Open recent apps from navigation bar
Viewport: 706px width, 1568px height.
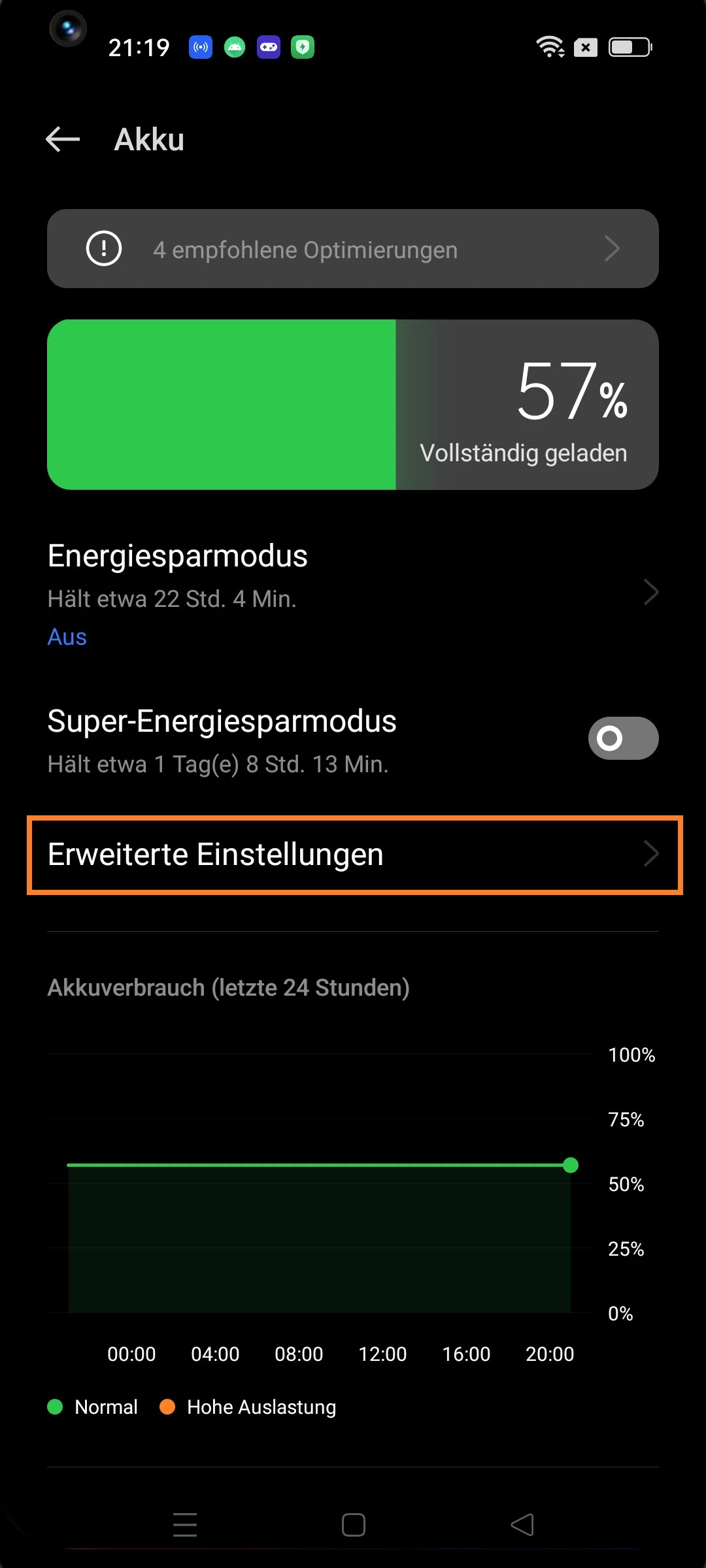185,1525
